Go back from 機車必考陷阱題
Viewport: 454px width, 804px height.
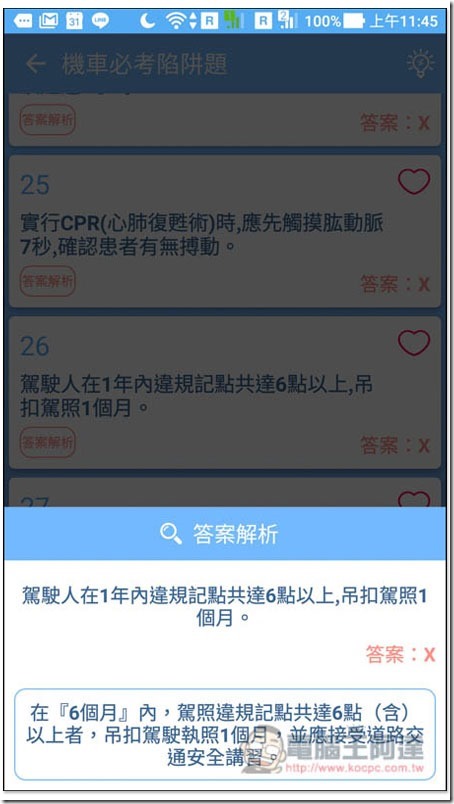point(35,64)
